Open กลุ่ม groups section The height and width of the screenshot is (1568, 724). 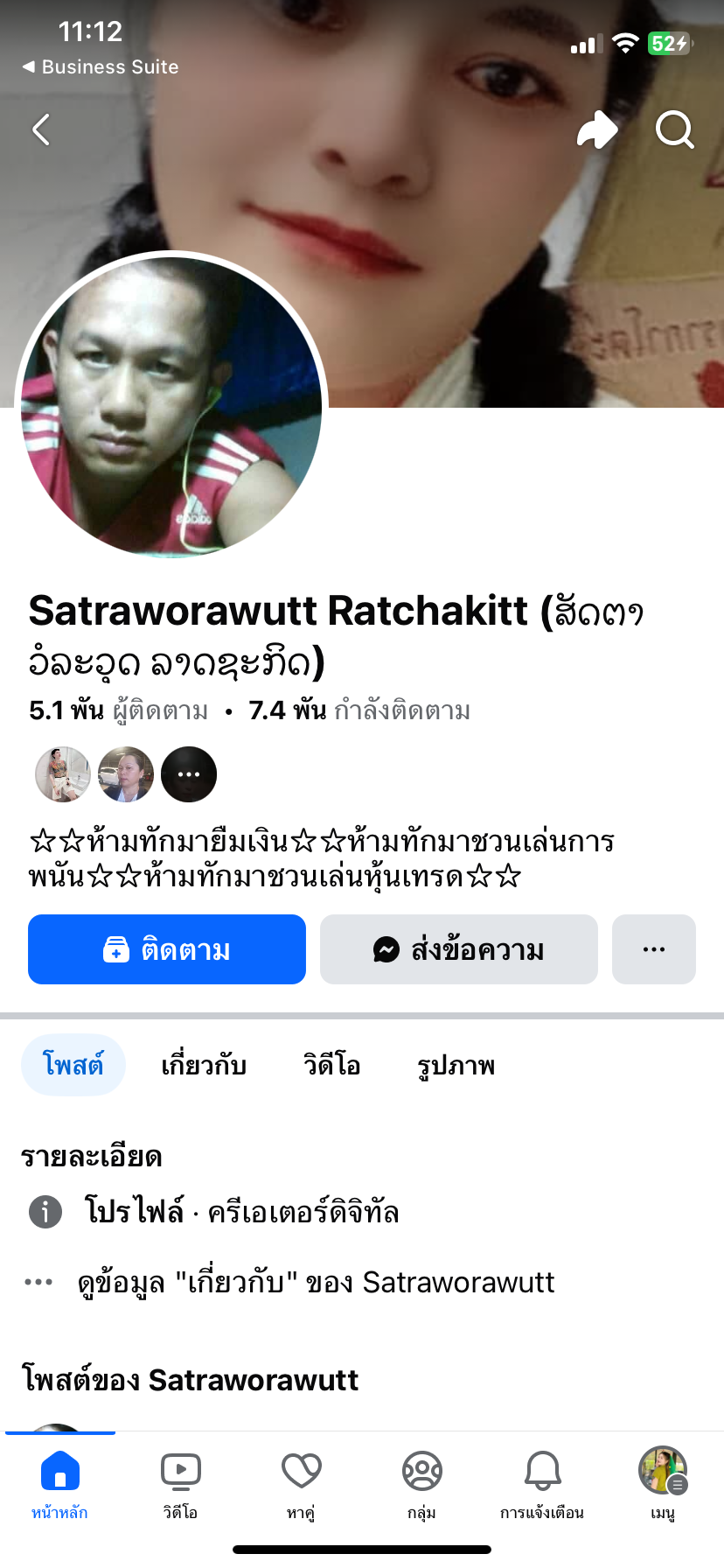[421, 1484]
